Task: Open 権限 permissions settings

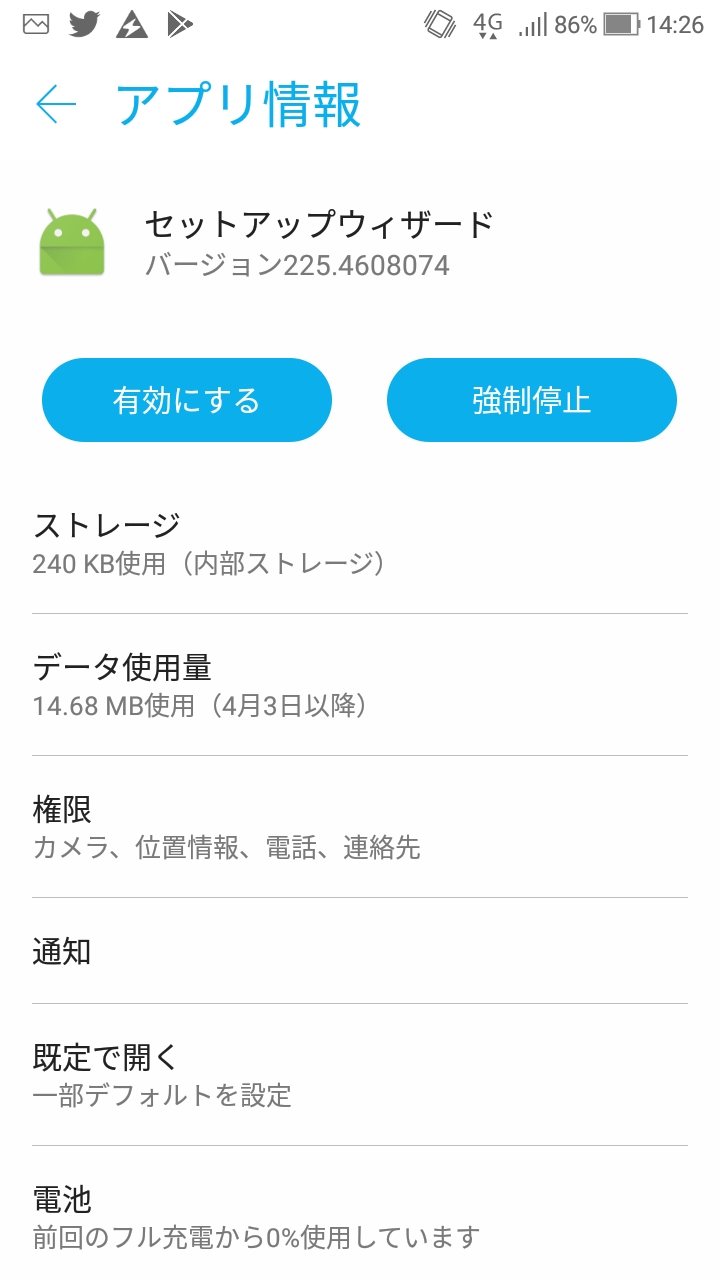Action: (x=360, y=827)
